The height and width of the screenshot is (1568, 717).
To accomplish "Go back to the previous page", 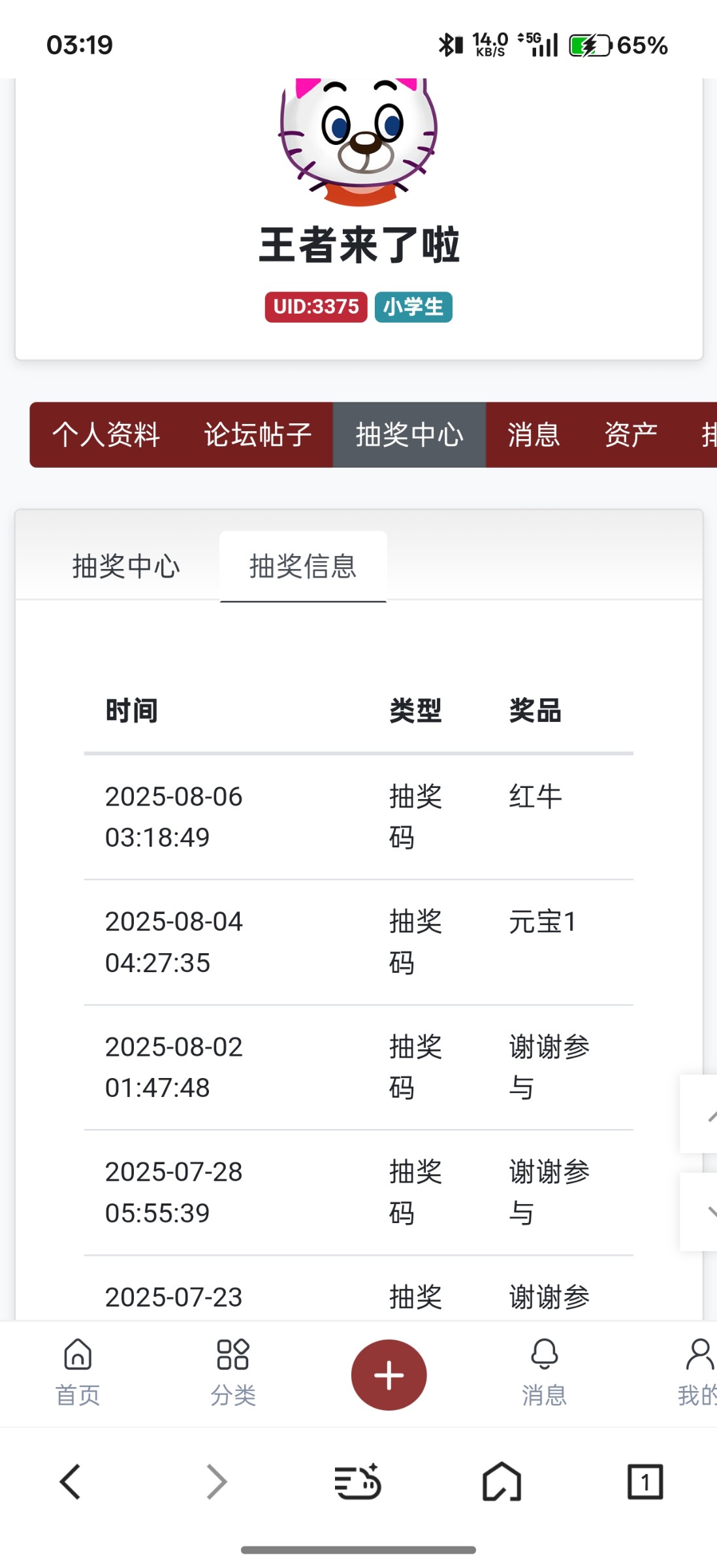I will 71,1482.
